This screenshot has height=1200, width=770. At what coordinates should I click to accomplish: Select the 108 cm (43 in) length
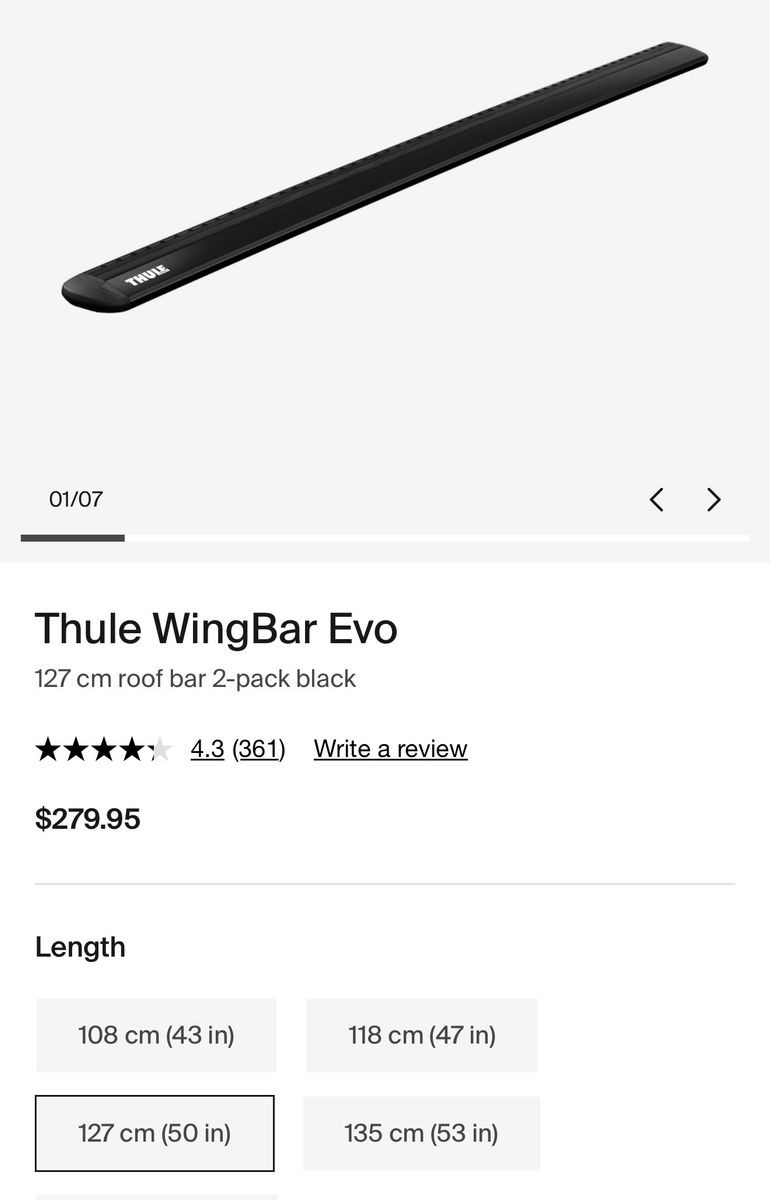tap(156, 1035)
